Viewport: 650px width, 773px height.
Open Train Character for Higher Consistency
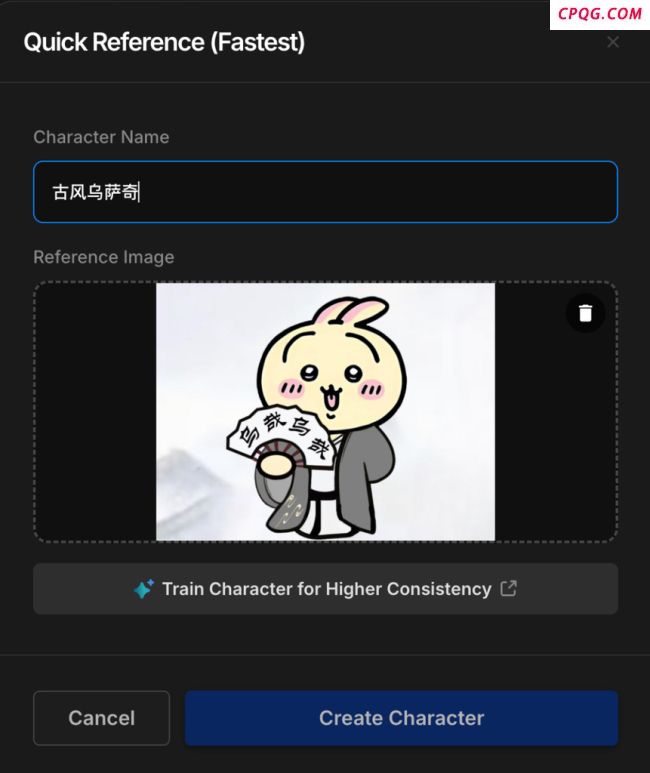(325, 589)
